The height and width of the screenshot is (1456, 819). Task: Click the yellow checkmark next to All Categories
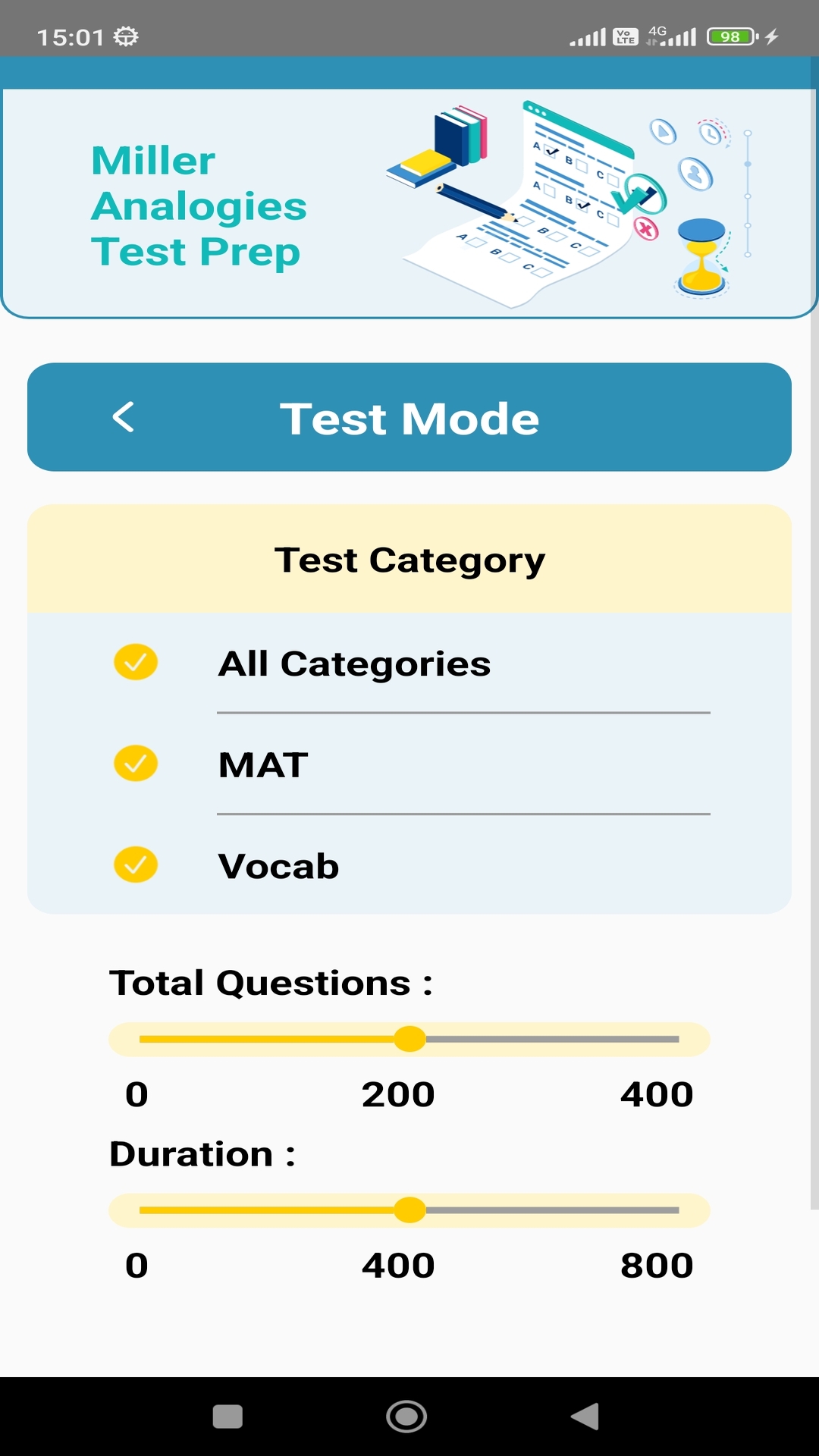click(x=135, y=661)
